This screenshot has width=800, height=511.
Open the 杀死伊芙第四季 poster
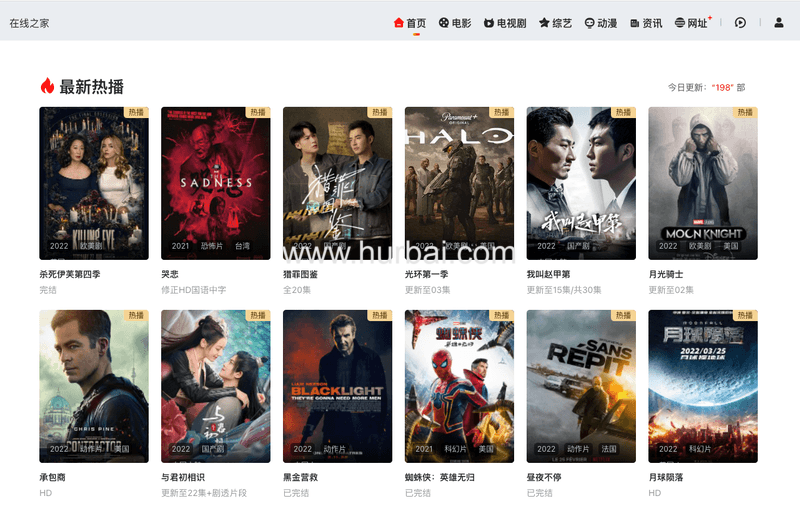(94, 183)
